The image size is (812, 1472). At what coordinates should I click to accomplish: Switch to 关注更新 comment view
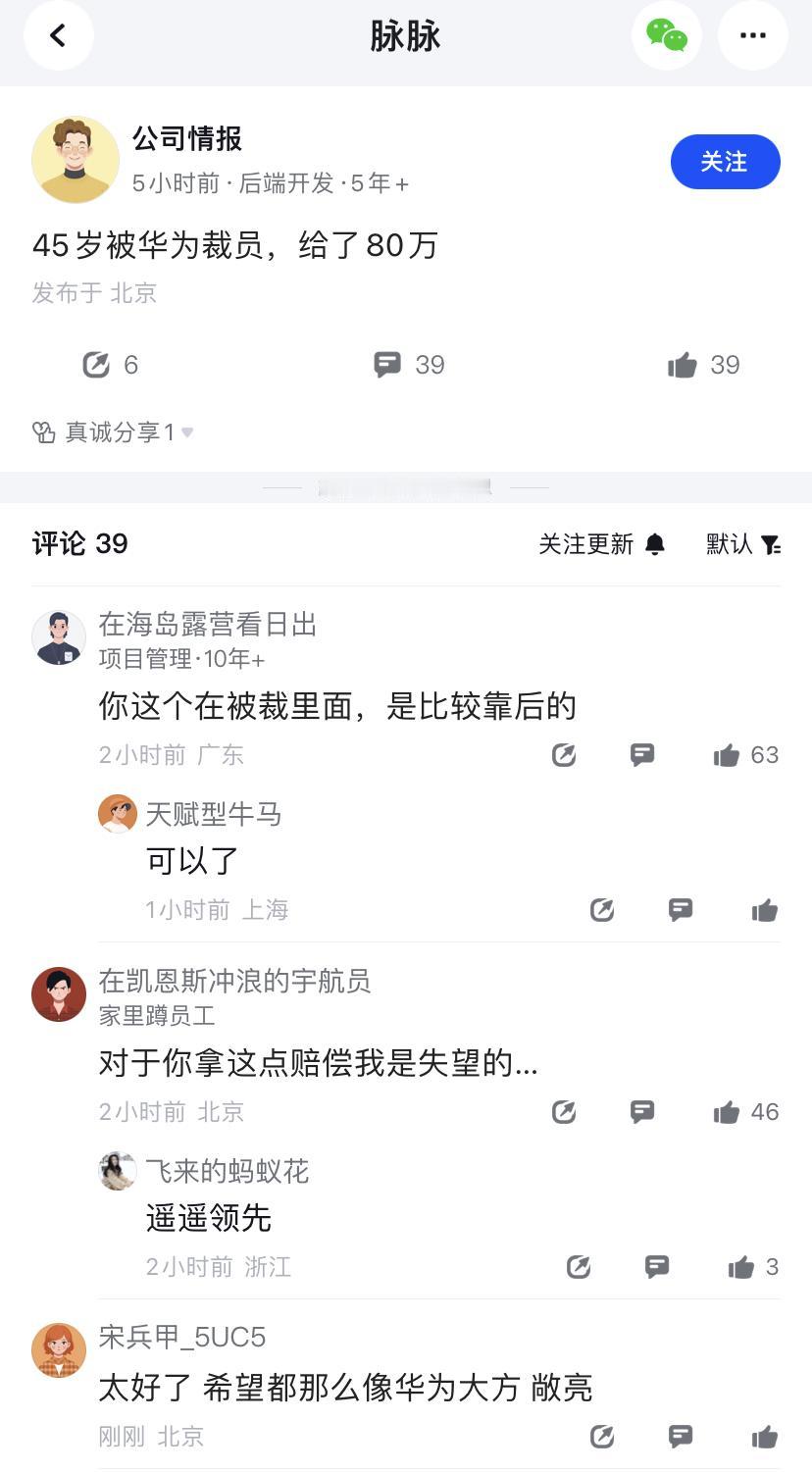click(585, 544)
